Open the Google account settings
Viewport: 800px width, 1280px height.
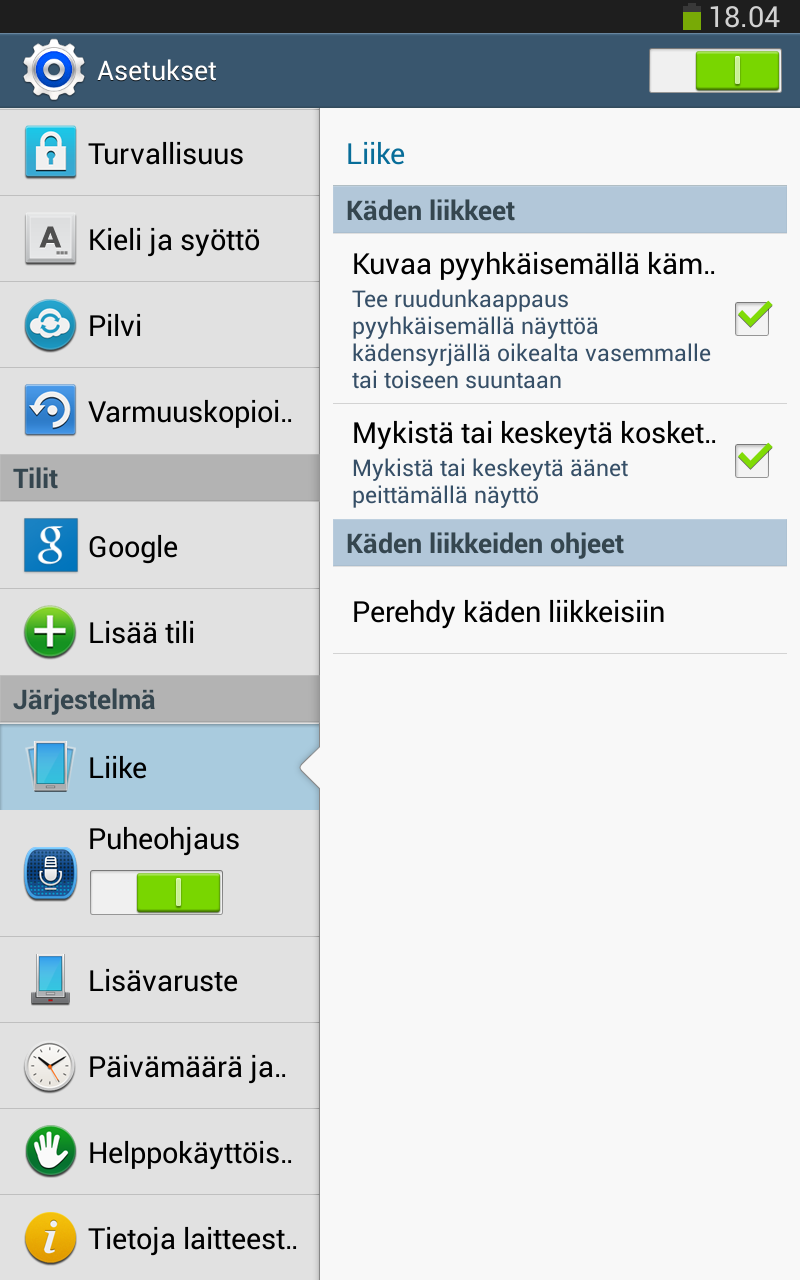[160, 546]
